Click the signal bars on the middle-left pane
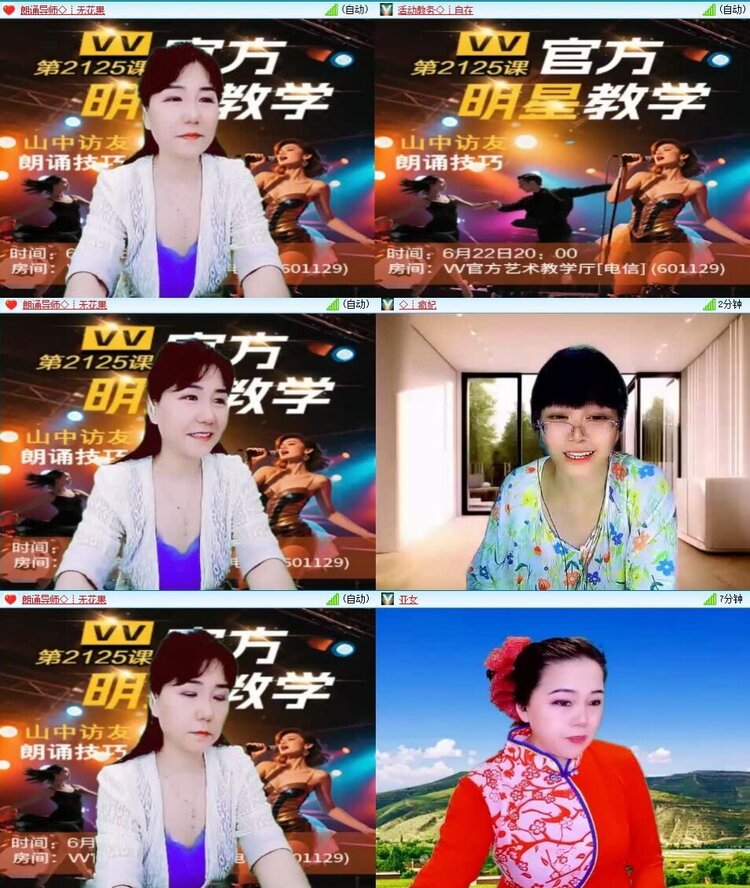The image size is (750, 888). [333, 305]
